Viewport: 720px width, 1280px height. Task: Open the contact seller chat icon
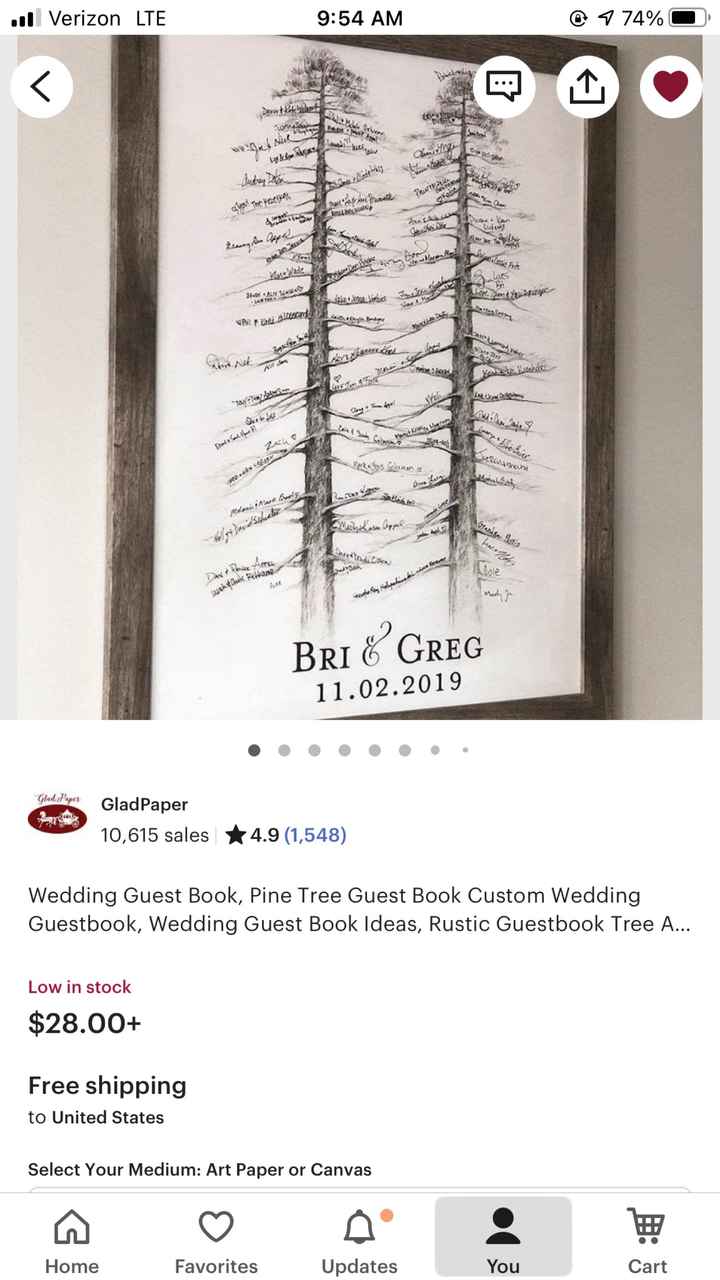point(504,87)
